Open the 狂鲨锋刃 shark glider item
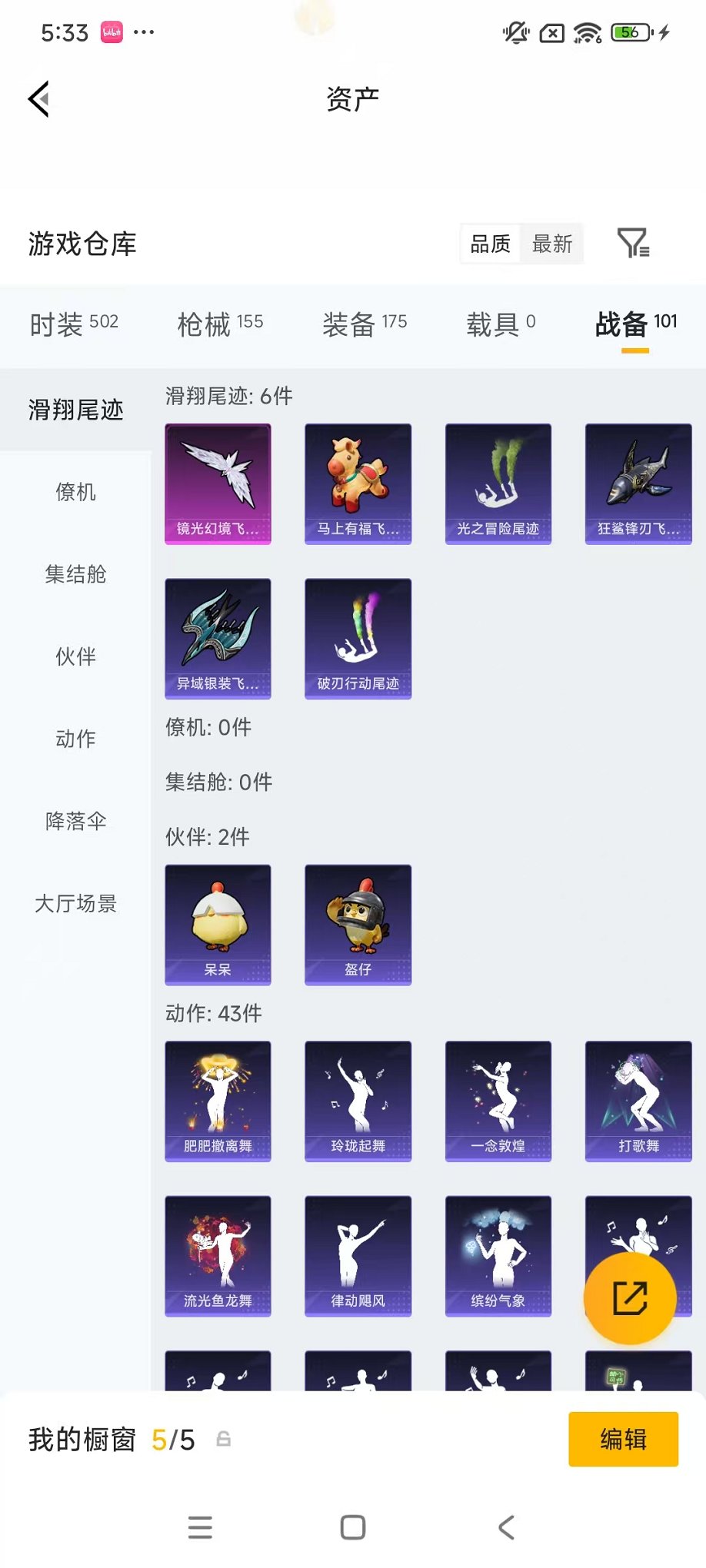This screenshot has height=1568, width=706. point(638,483)
